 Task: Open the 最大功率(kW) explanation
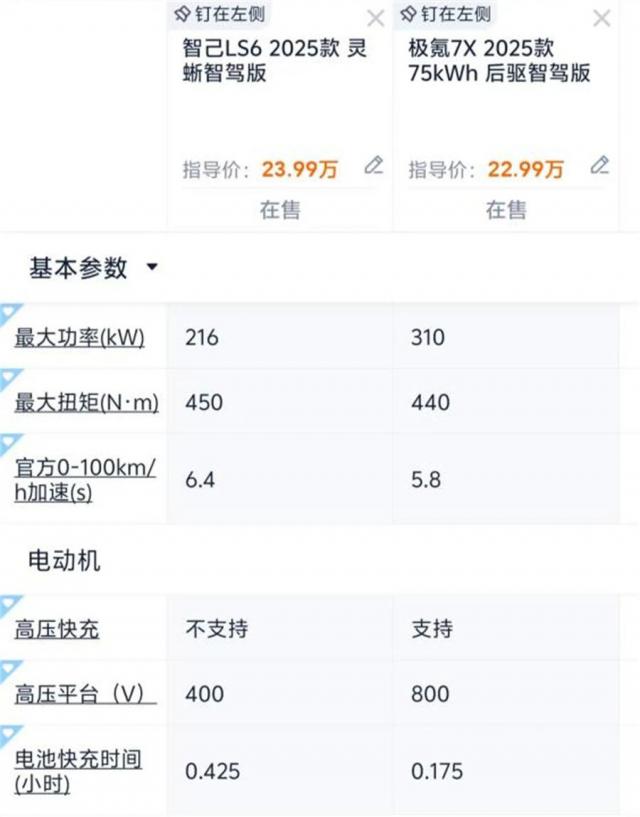point(79,339)
